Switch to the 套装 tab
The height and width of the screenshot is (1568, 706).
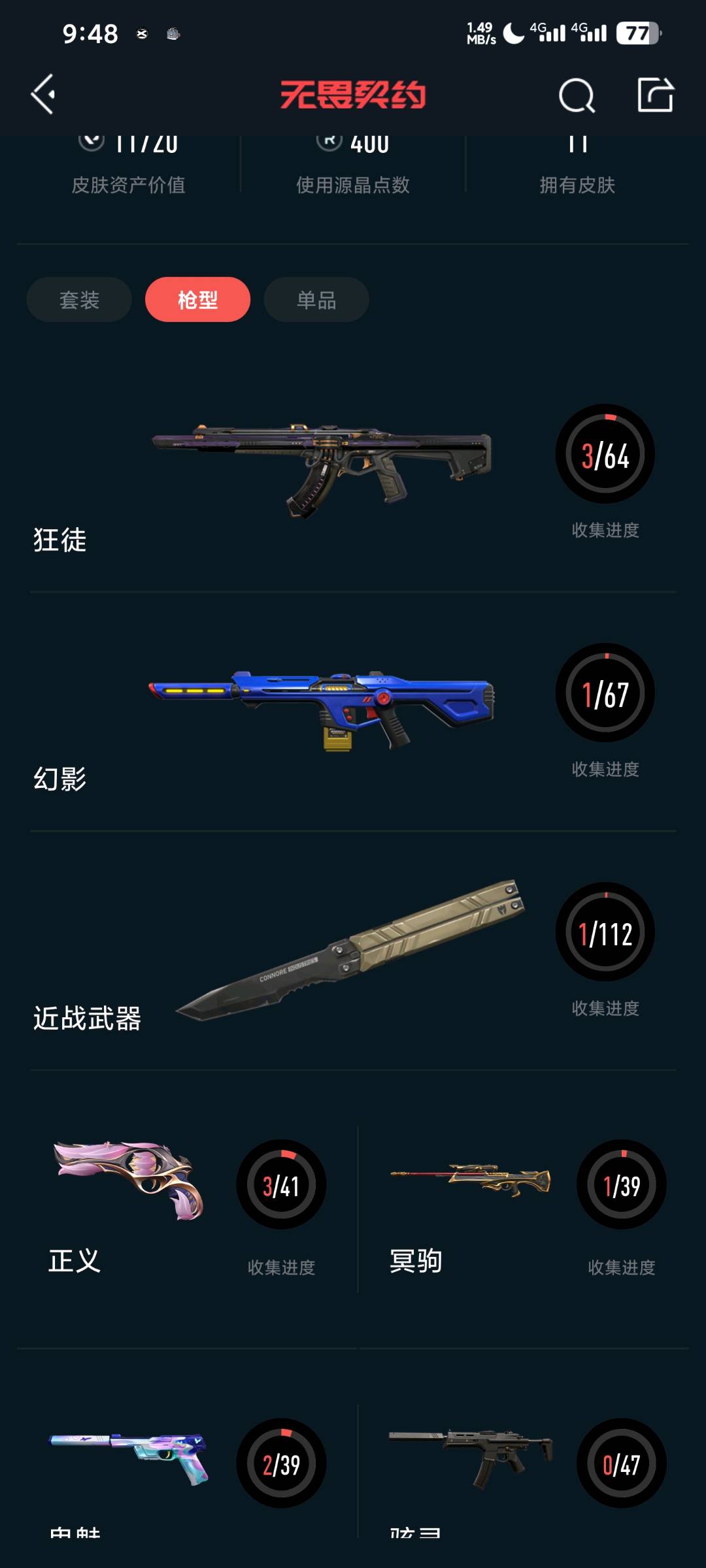point(79,300)
